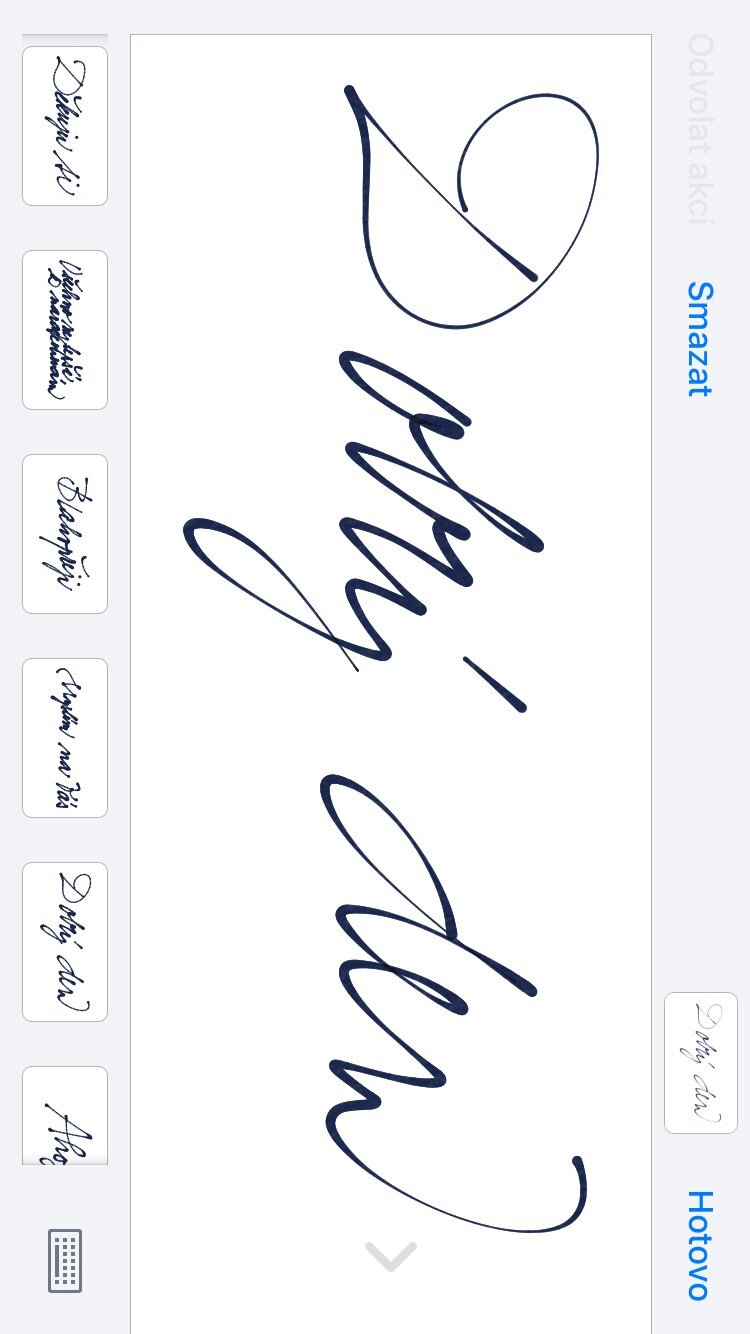
Task: Choose the partly visible "Ahoj" handwriting
Action: pos(65,1116)
